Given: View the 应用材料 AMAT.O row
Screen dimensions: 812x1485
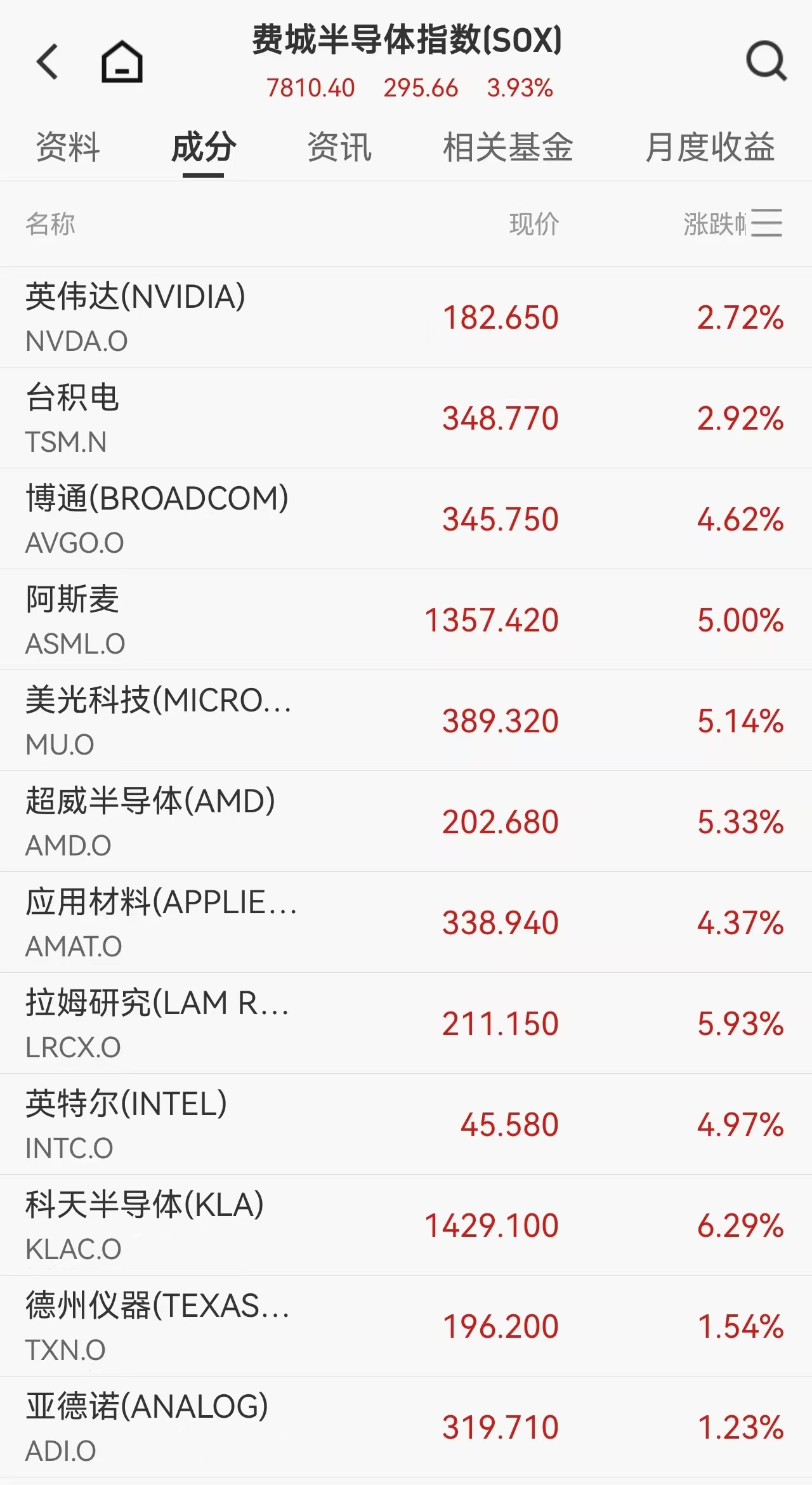Looking at the screenshot, I should (x=406, y=923).
